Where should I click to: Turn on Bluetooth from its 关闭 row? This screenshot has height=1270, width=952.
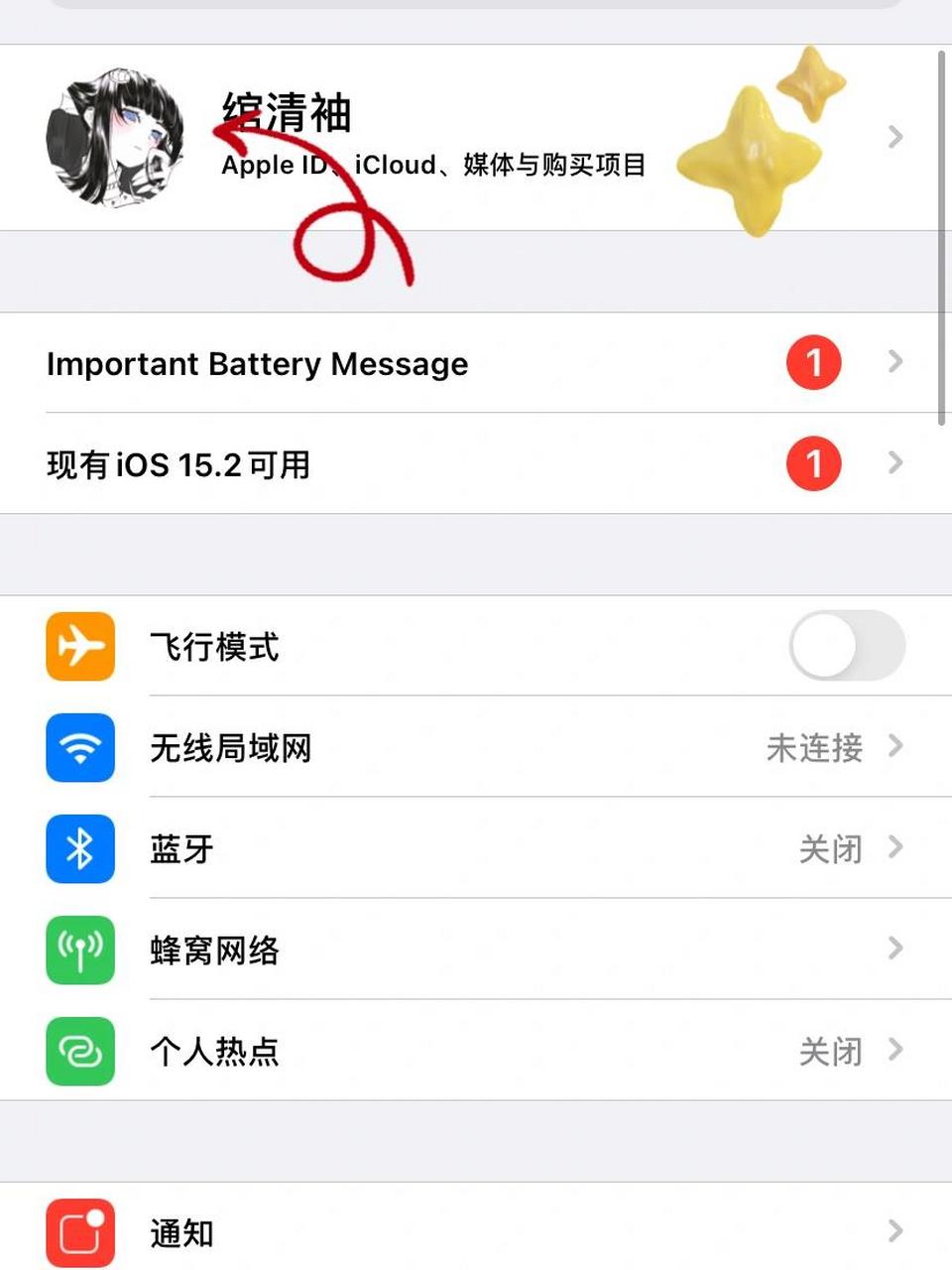click(829, 849)
